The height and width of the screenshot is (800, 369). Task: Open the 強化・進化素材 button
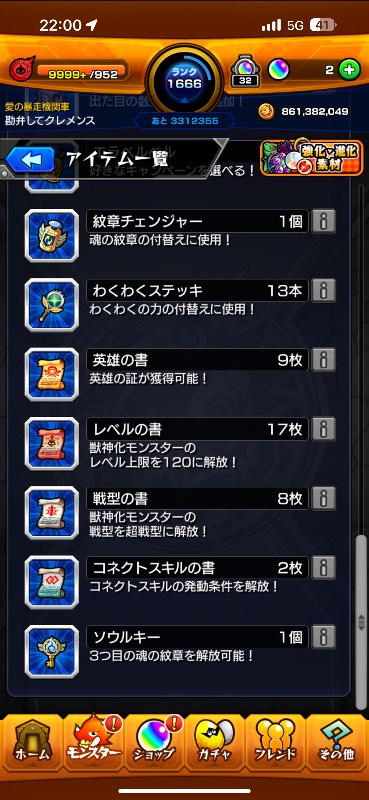click(308, 159)
